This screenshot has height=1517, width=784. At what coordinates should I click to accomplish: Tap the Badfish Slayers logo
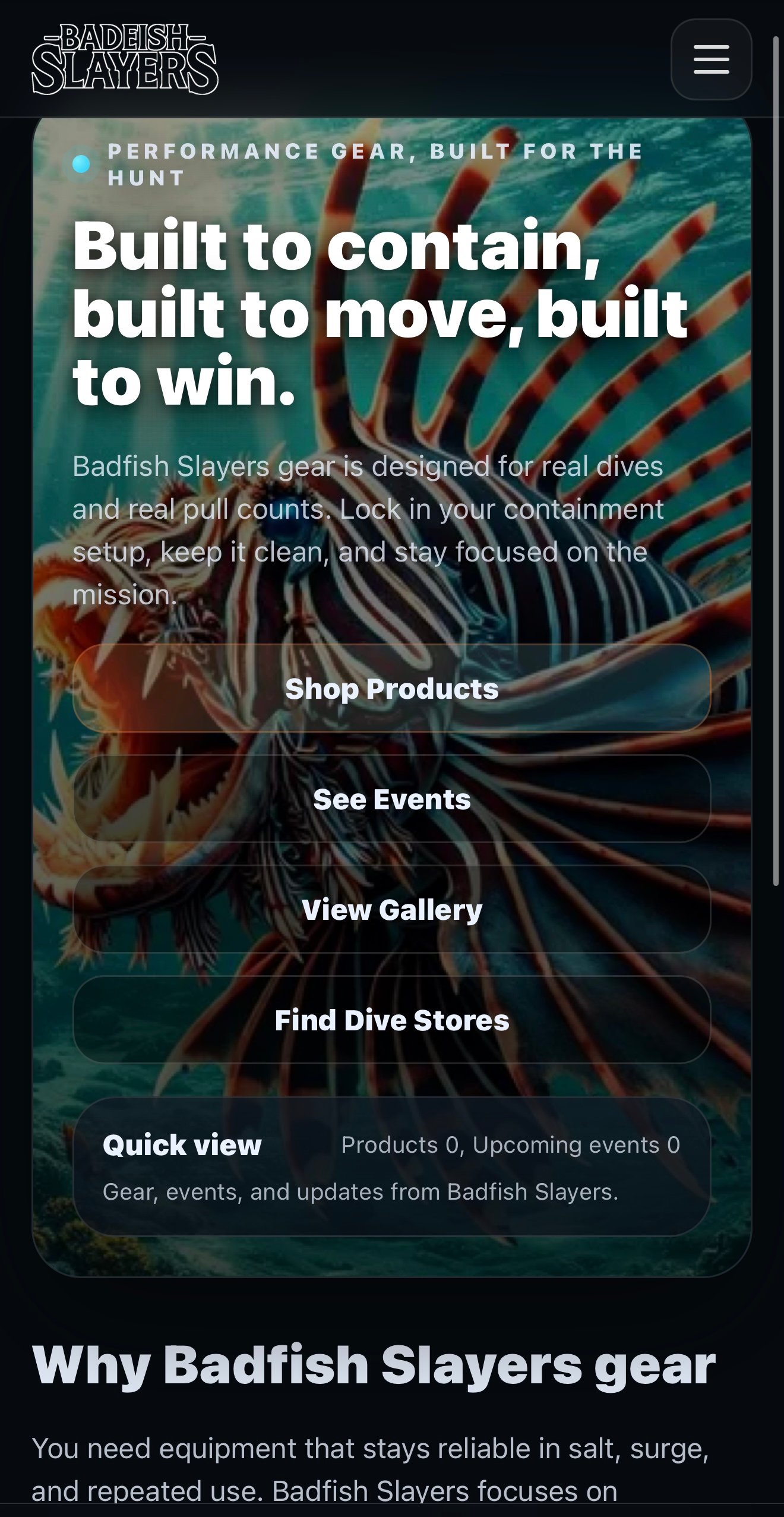pos(125,59)
